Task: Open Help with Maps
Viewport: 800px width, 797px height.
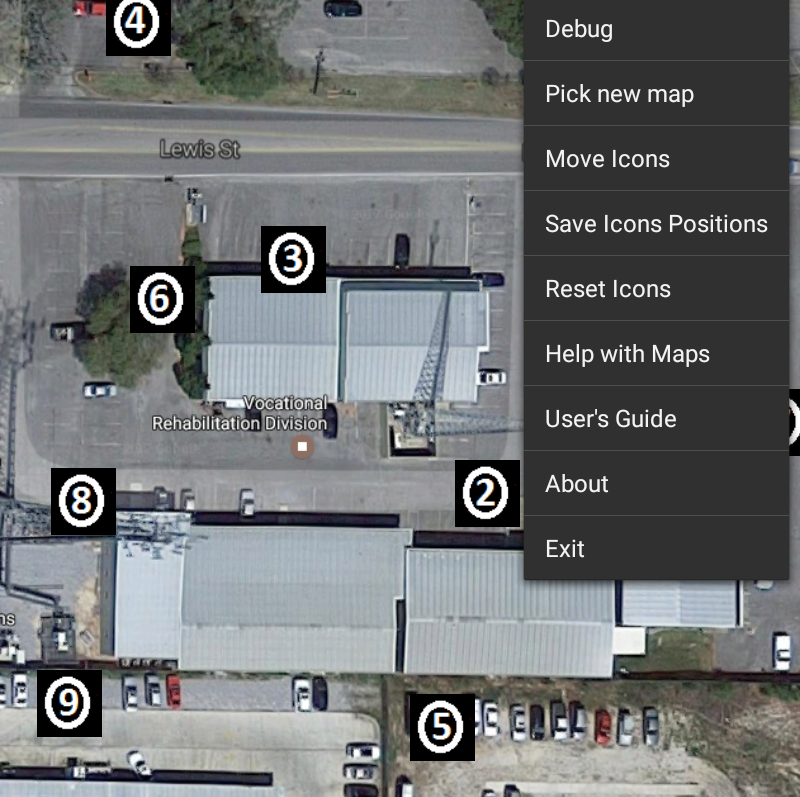Action: coord(656,354)
